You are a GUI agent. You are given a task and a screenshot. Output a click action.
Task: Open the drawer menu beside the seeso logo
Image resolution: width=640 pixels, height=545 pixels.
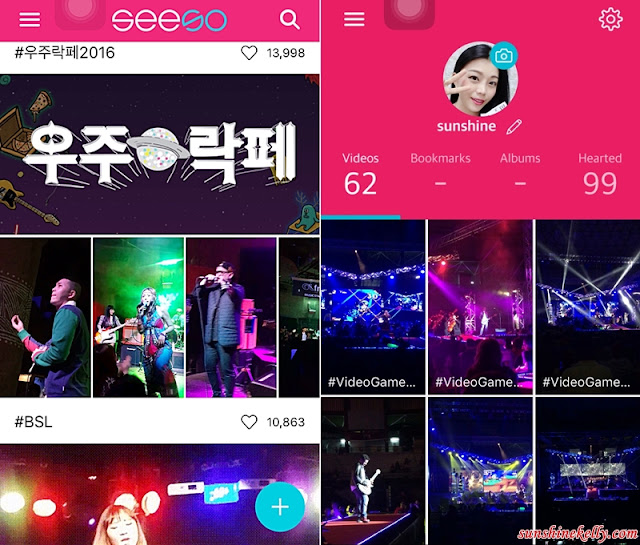pos(30,19)
